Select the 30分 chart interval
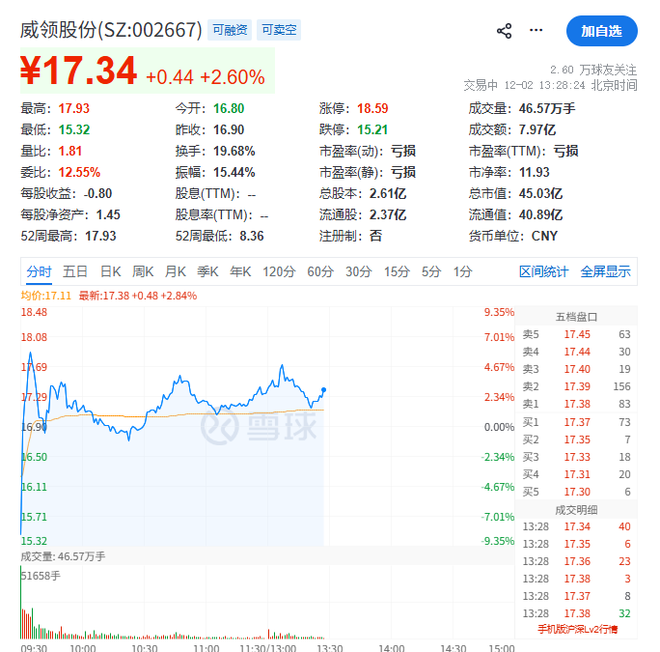 pos(359,271)
